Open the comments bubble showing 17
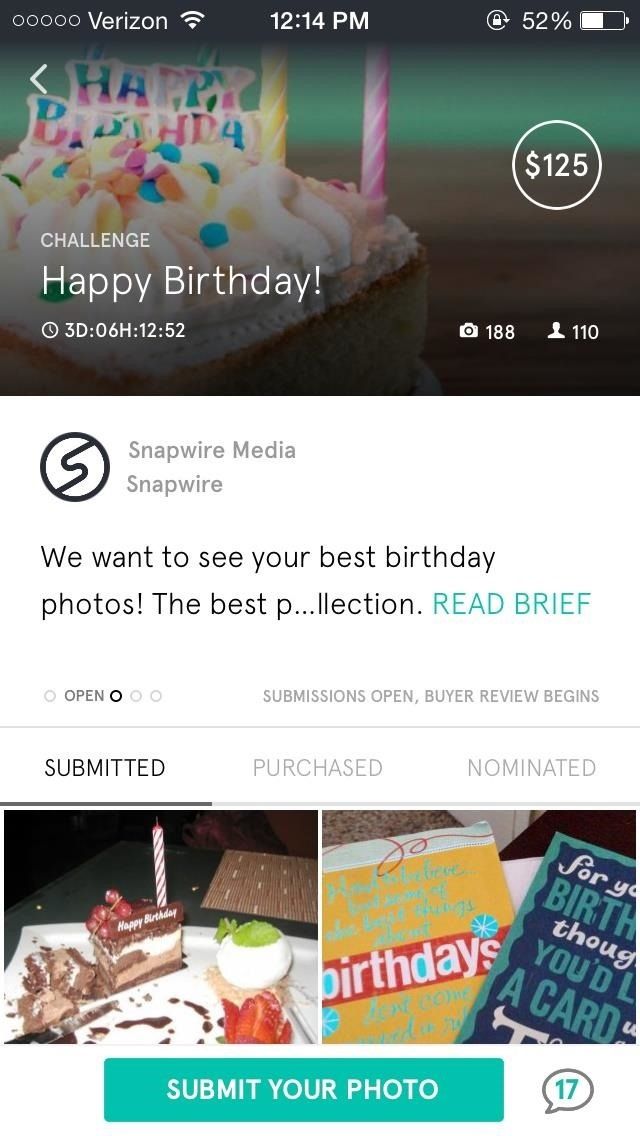Viewport: 640px width, 1136px height. (566, 1090)
